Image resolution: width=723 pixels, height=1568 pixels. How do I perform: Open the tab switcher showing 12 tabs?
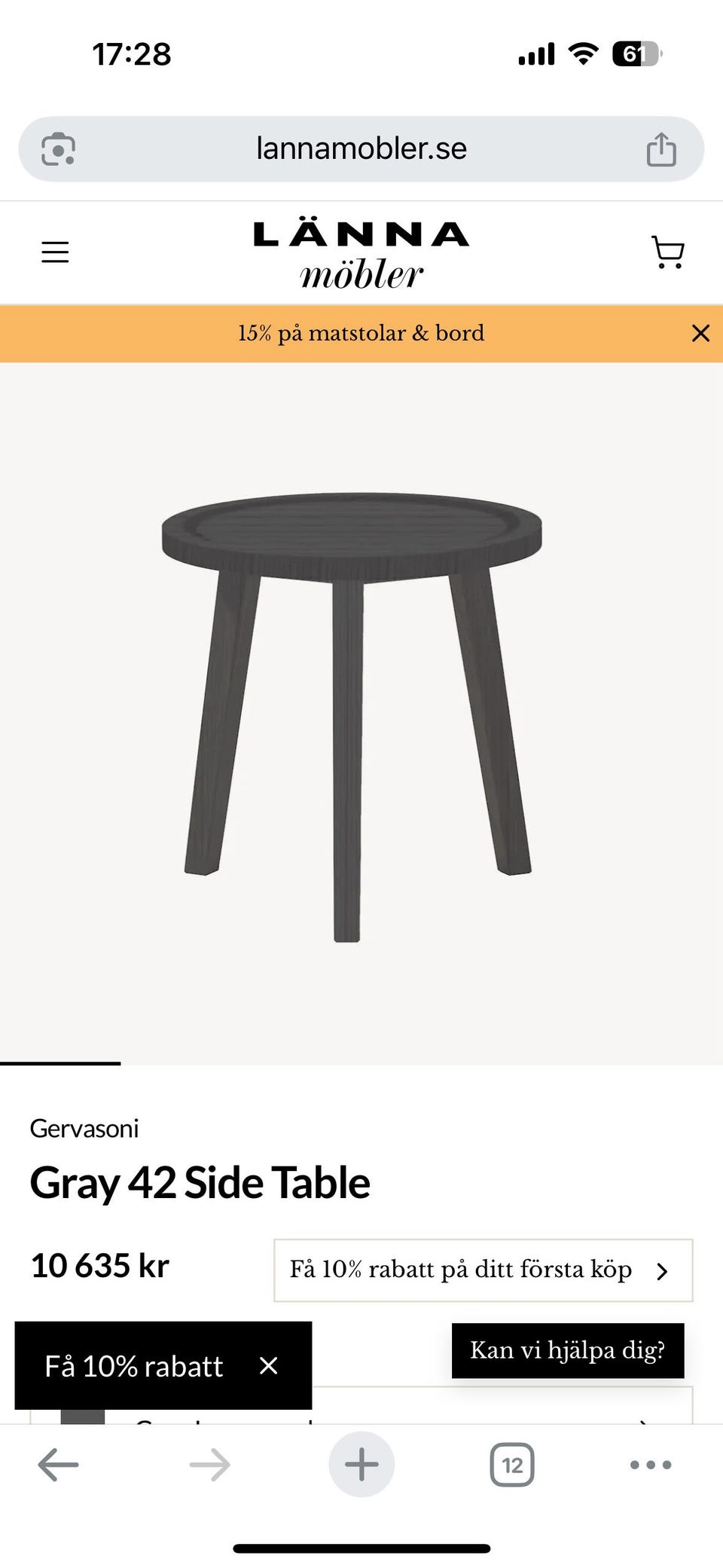point(513,1464)
